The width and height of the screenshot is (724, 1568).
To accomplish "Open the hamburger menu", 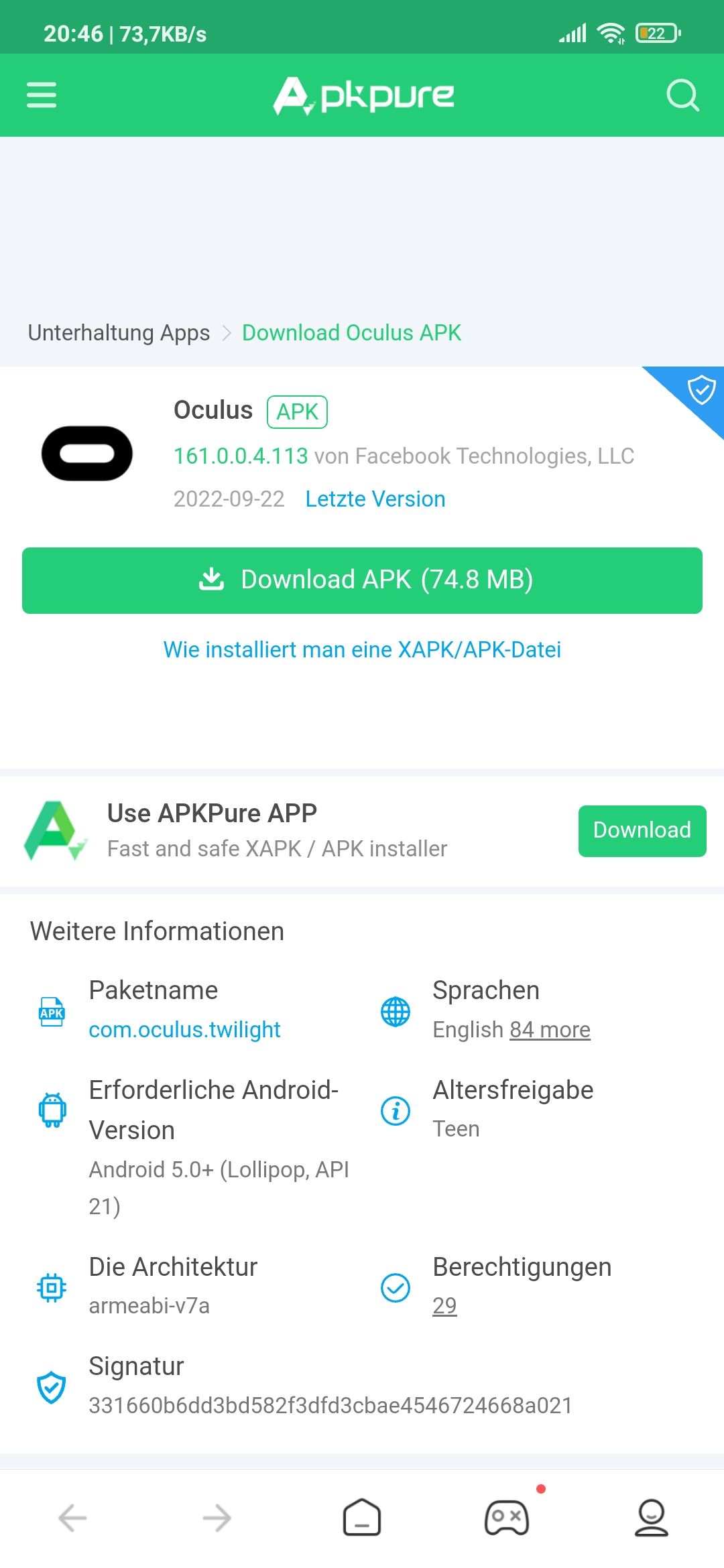I will pos(42,95).
